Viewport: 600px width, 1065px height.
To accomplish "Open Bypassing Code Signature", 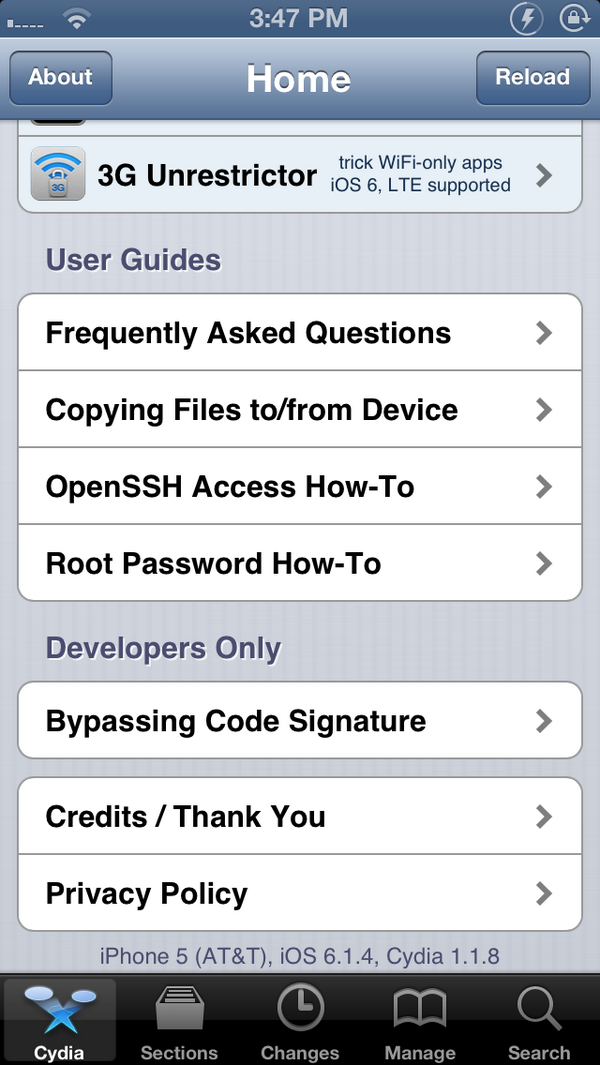I will (x=300, y=721).
